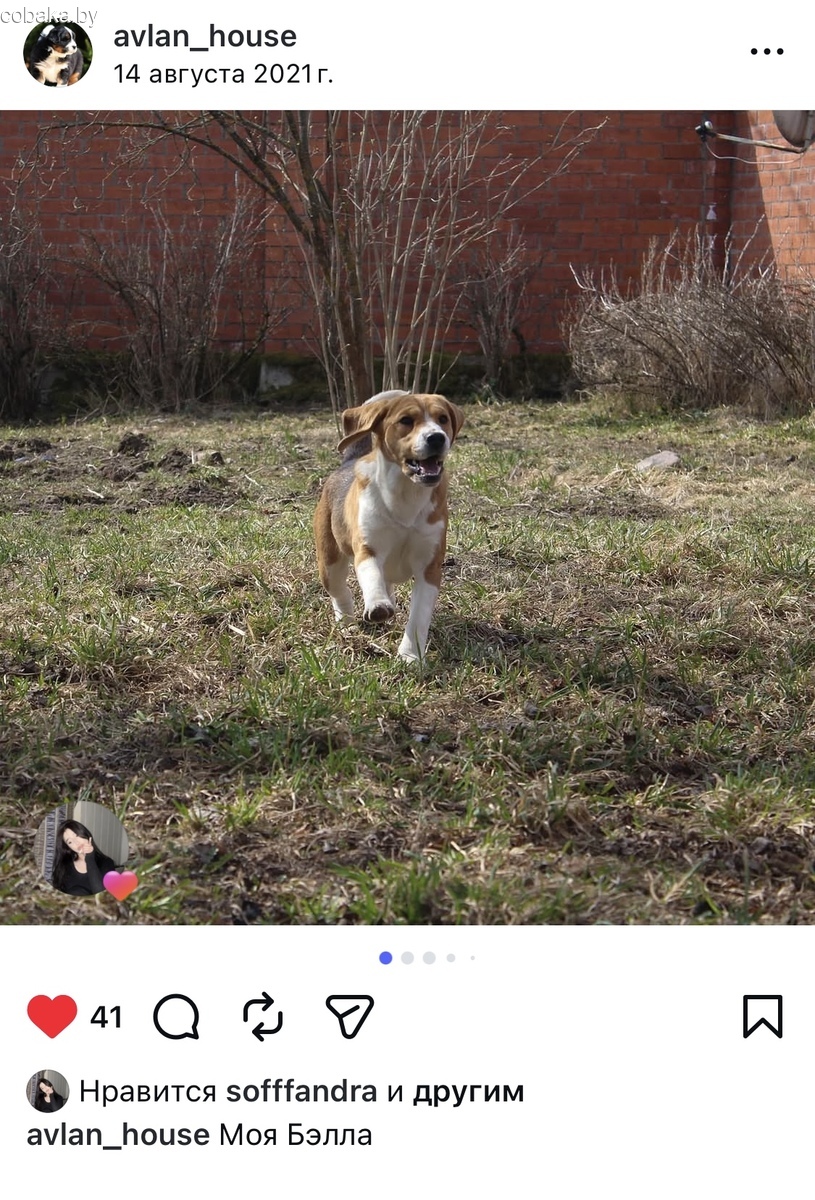The image size is (815, 1200).
Task: Open sofffandra's profile from likes line
Action: tap(302, 1091)
